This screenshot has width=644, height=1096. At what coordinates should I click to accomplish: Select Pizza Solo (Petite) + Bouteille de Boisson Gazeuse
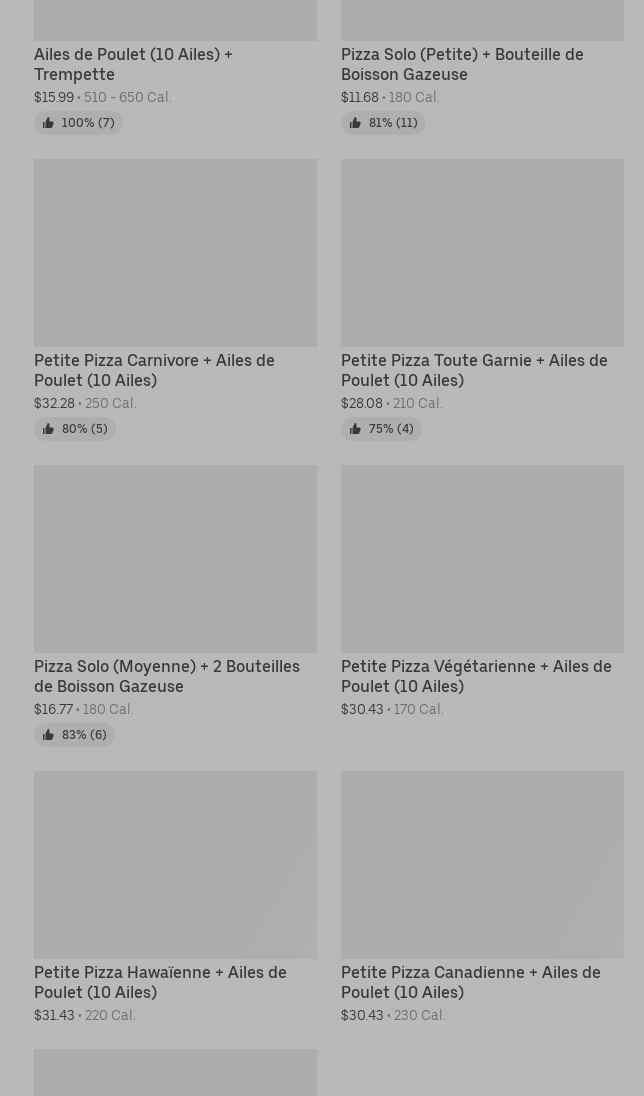click(x=462, y=64)
